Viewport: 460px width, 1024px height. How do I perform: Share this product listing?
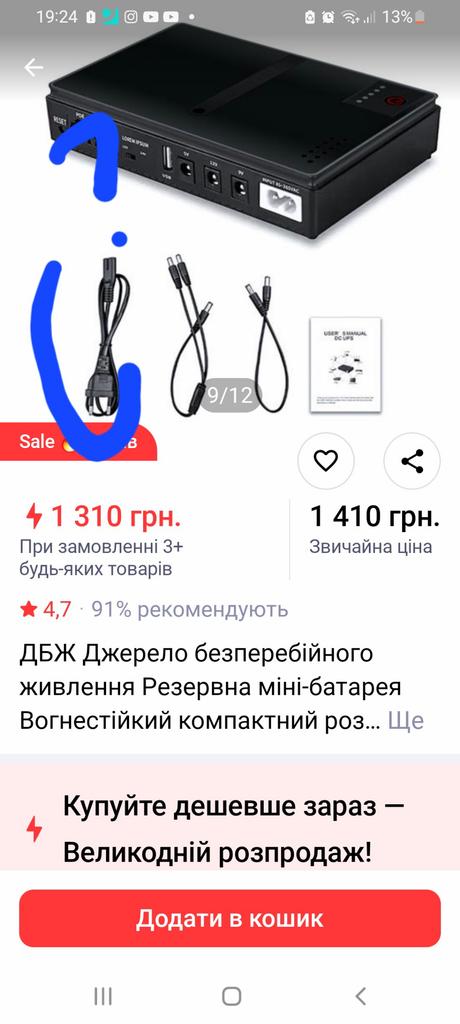412,461
